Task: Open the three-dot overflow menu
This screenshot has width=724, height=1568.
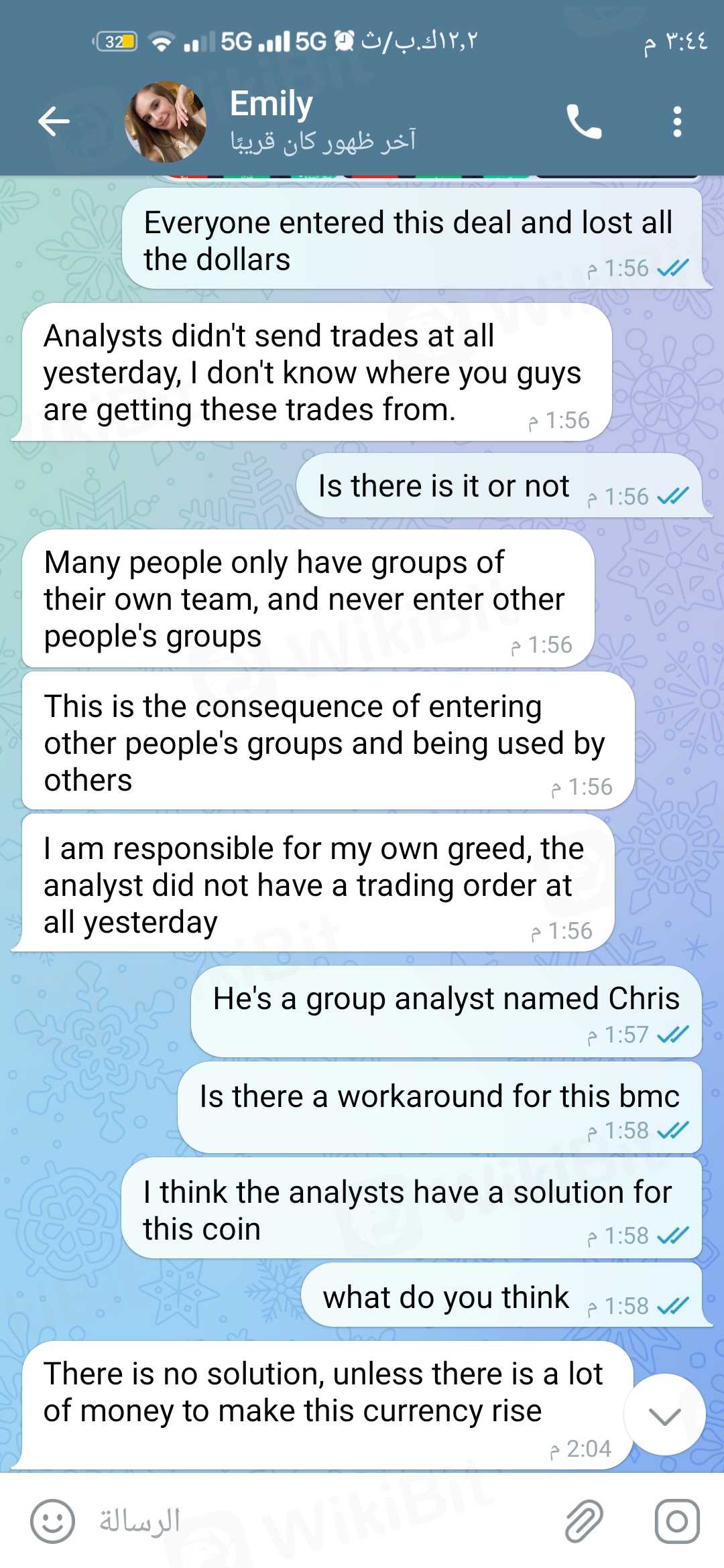Action: [x=677, y=122]
